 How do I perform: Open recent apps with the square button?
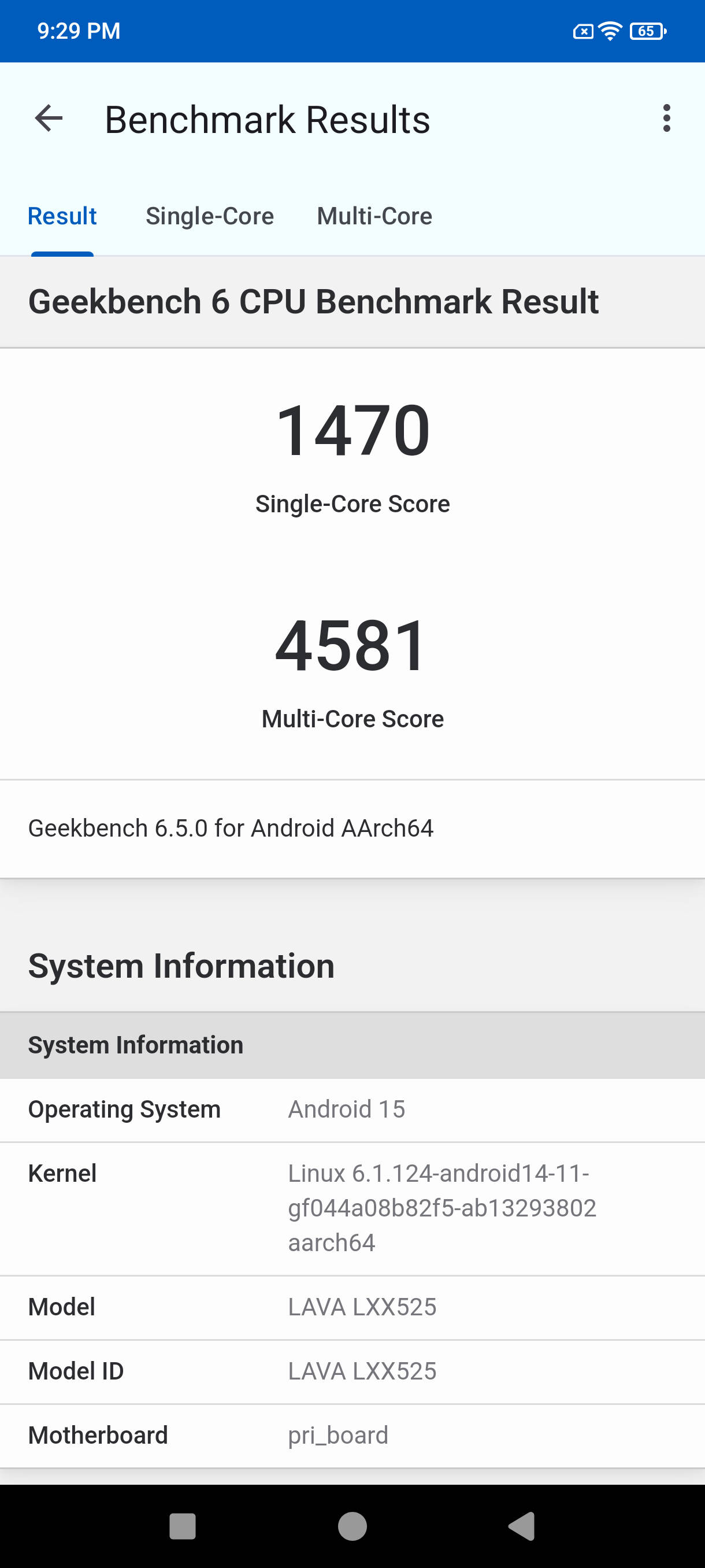pyautogui.click(x=183, y=1526)
